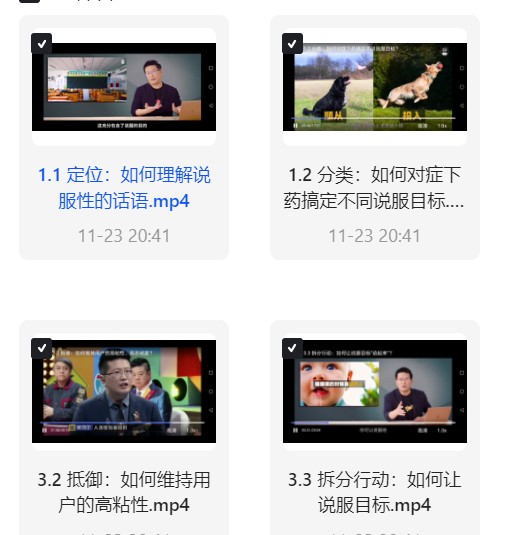This screenshot has height=535, width=511.
Task: Uncheck the checkbox on the 1.2 分类 video
Action: point(292,44)
